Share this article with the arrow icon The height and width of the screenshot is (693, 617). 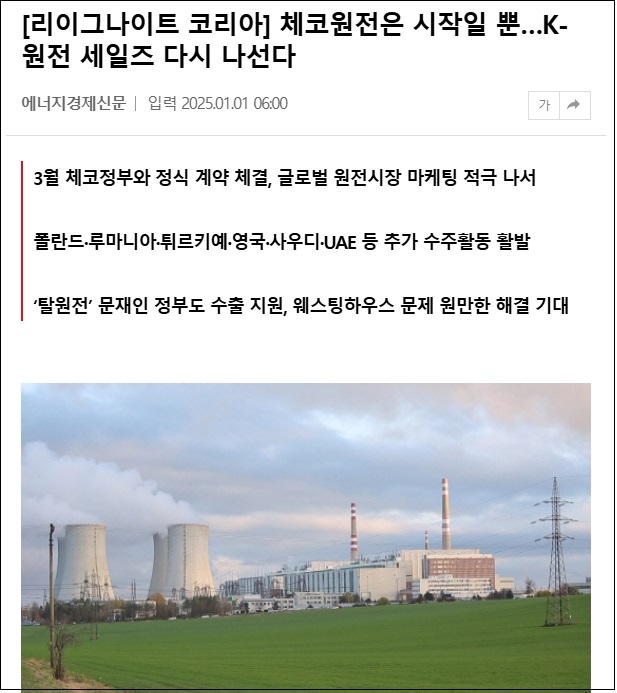[575, 105]
